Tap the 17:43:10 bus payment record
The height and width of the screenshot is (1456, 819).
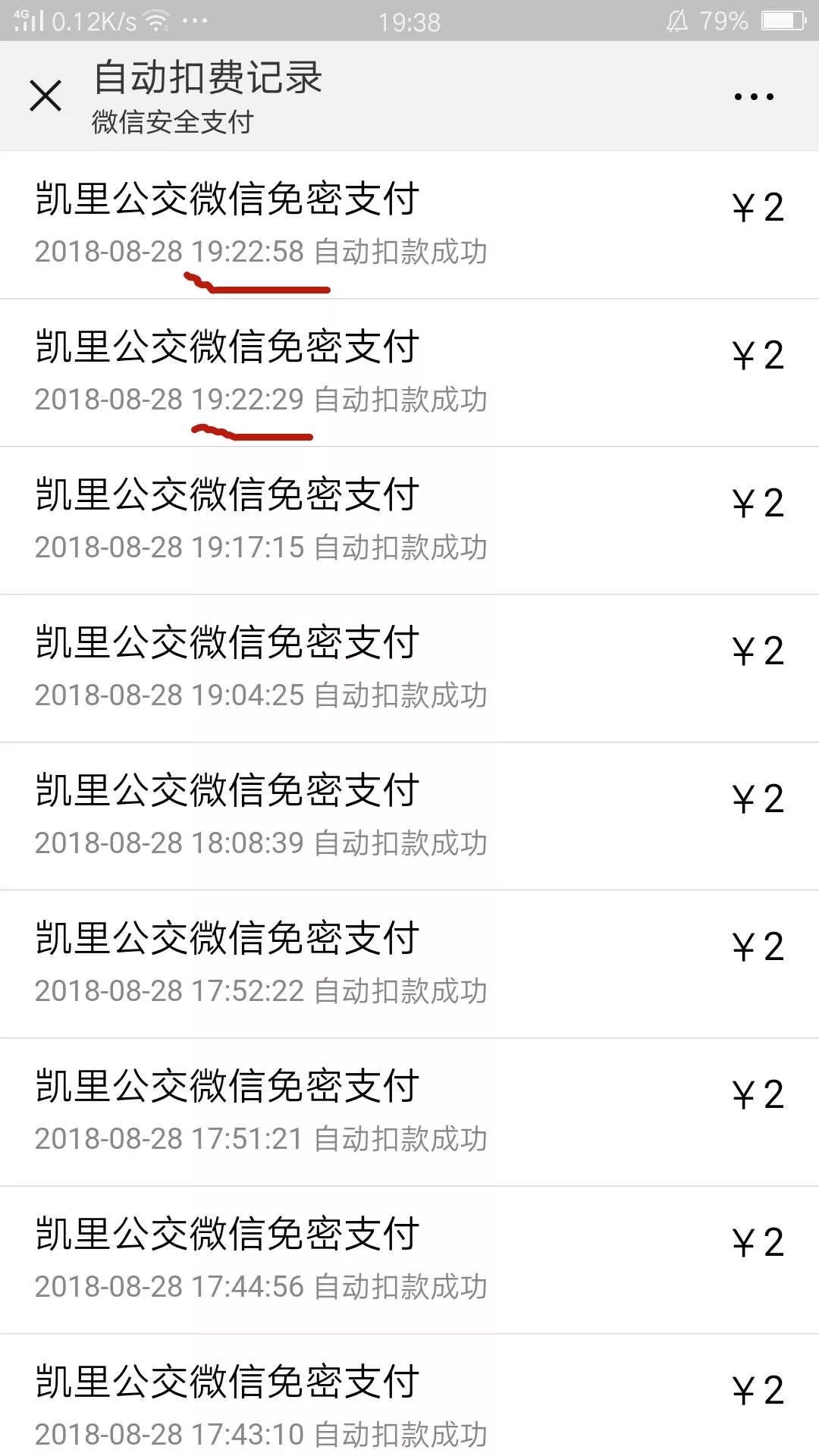(409, 1395)
